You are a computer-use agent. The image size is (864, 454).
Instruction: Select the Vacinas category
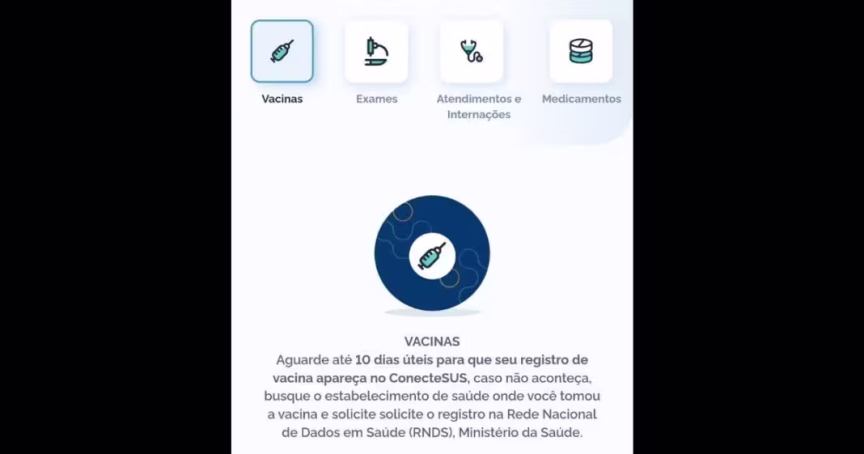282,52
